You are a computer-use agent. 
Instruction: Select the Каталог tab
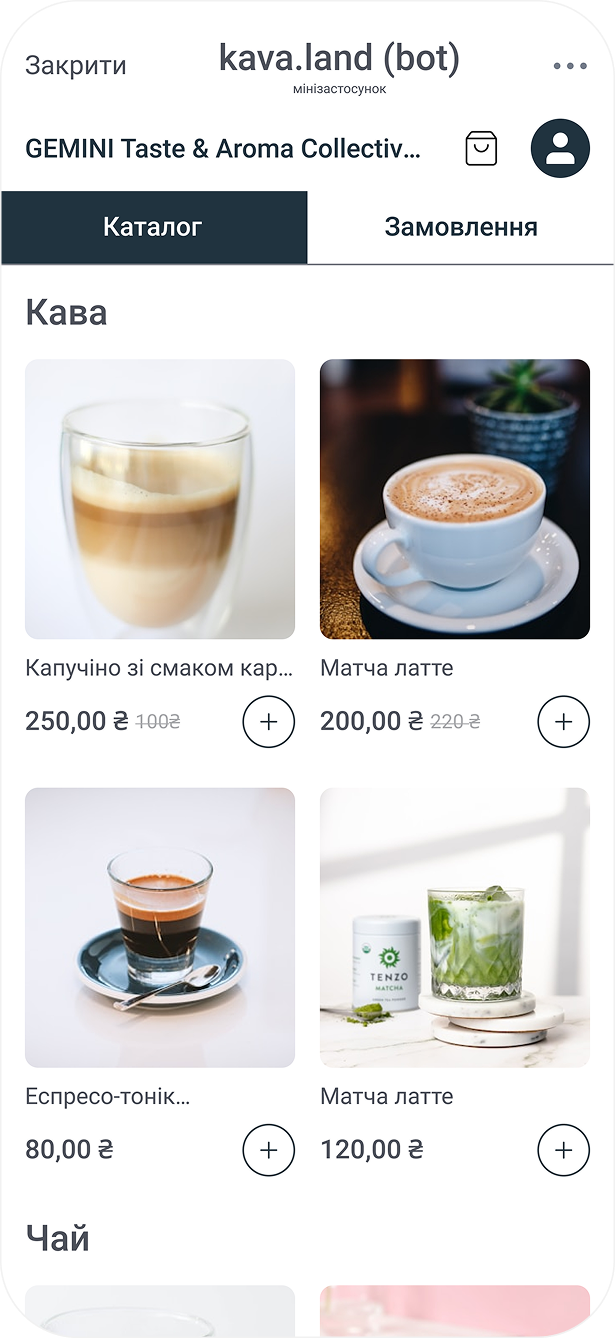coord(153,227)
